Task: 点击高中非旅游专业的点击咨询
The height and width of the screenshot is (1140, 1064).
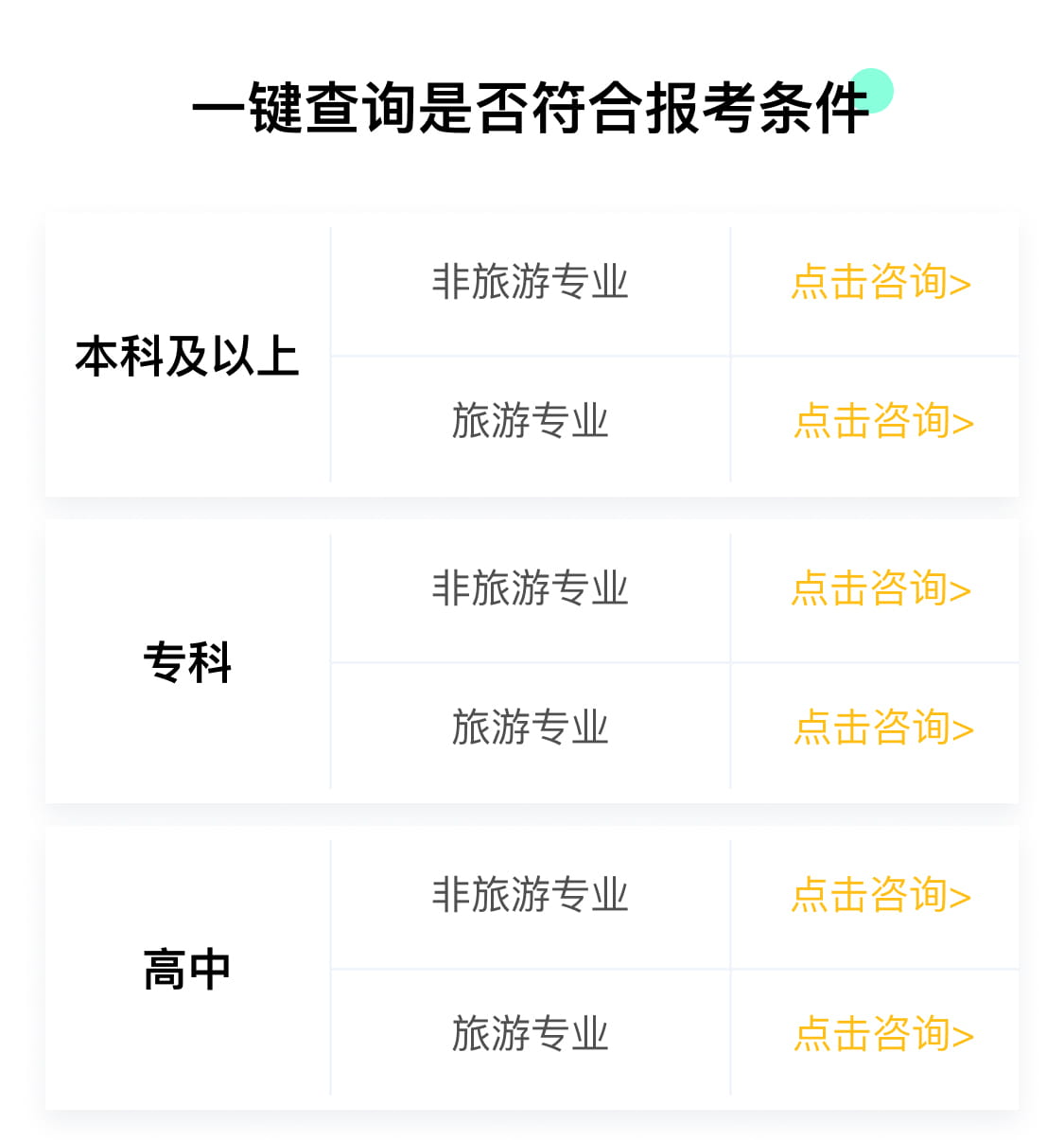Action: (x=881, y=896)
